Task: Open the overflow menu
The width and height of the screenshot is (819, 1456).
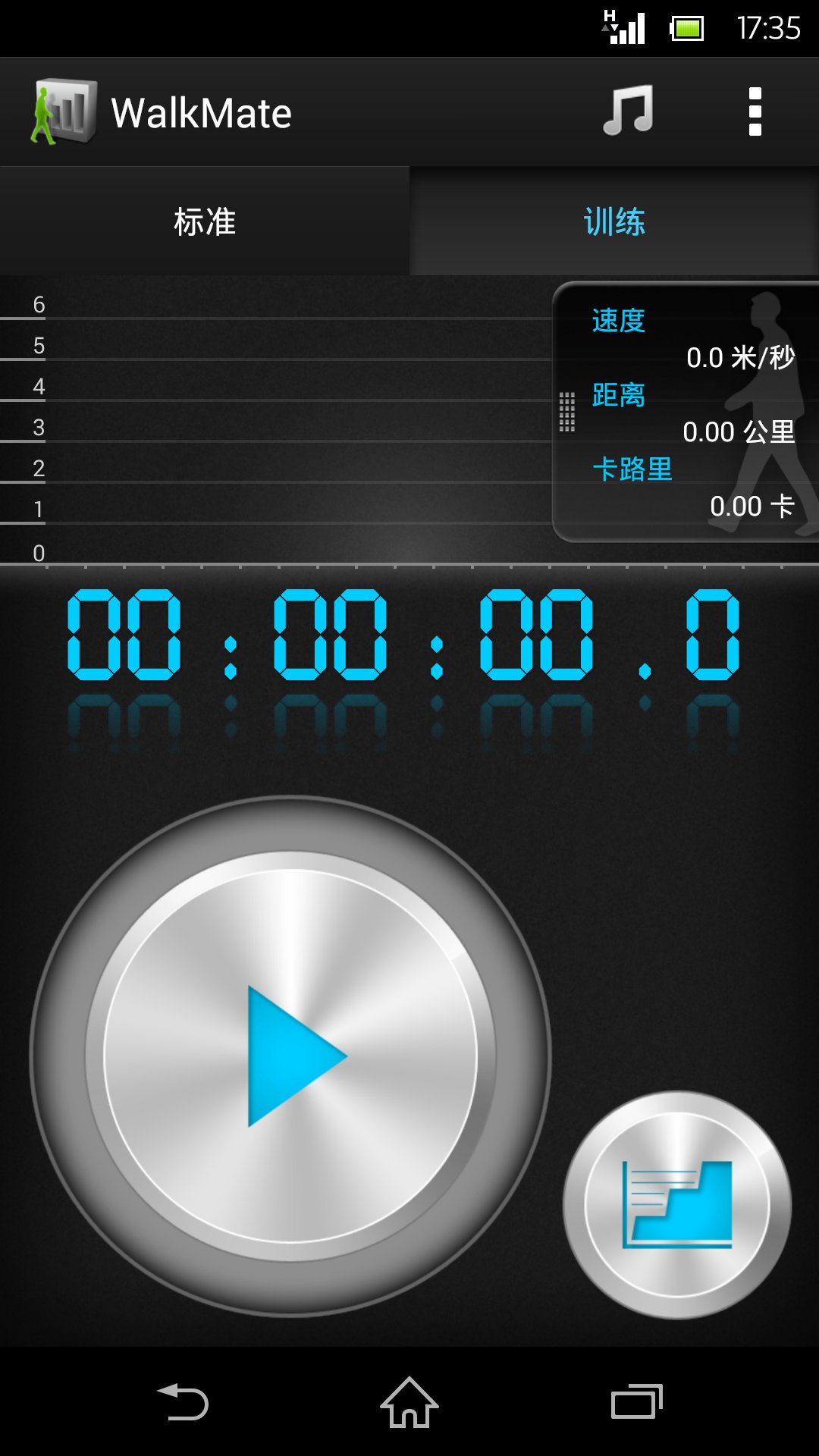Action: pyautogui.click(x=755, y=111)
